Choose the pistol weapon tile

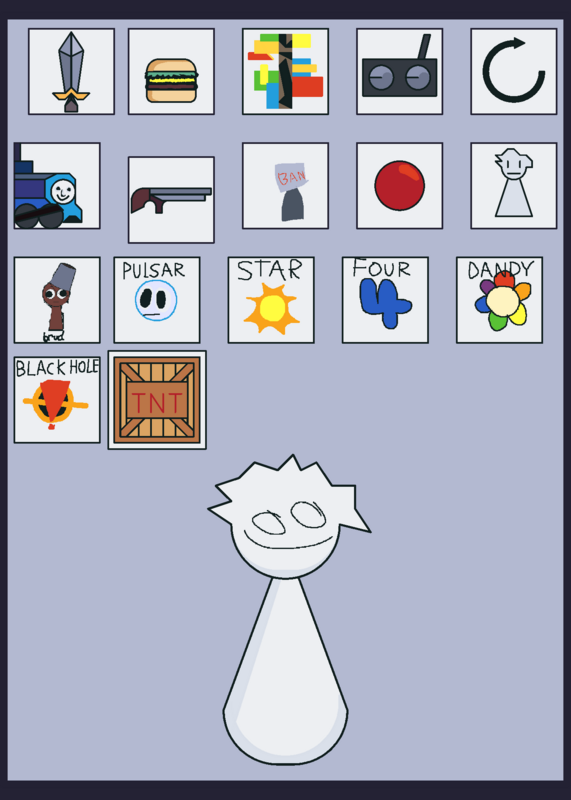(171, 200)
